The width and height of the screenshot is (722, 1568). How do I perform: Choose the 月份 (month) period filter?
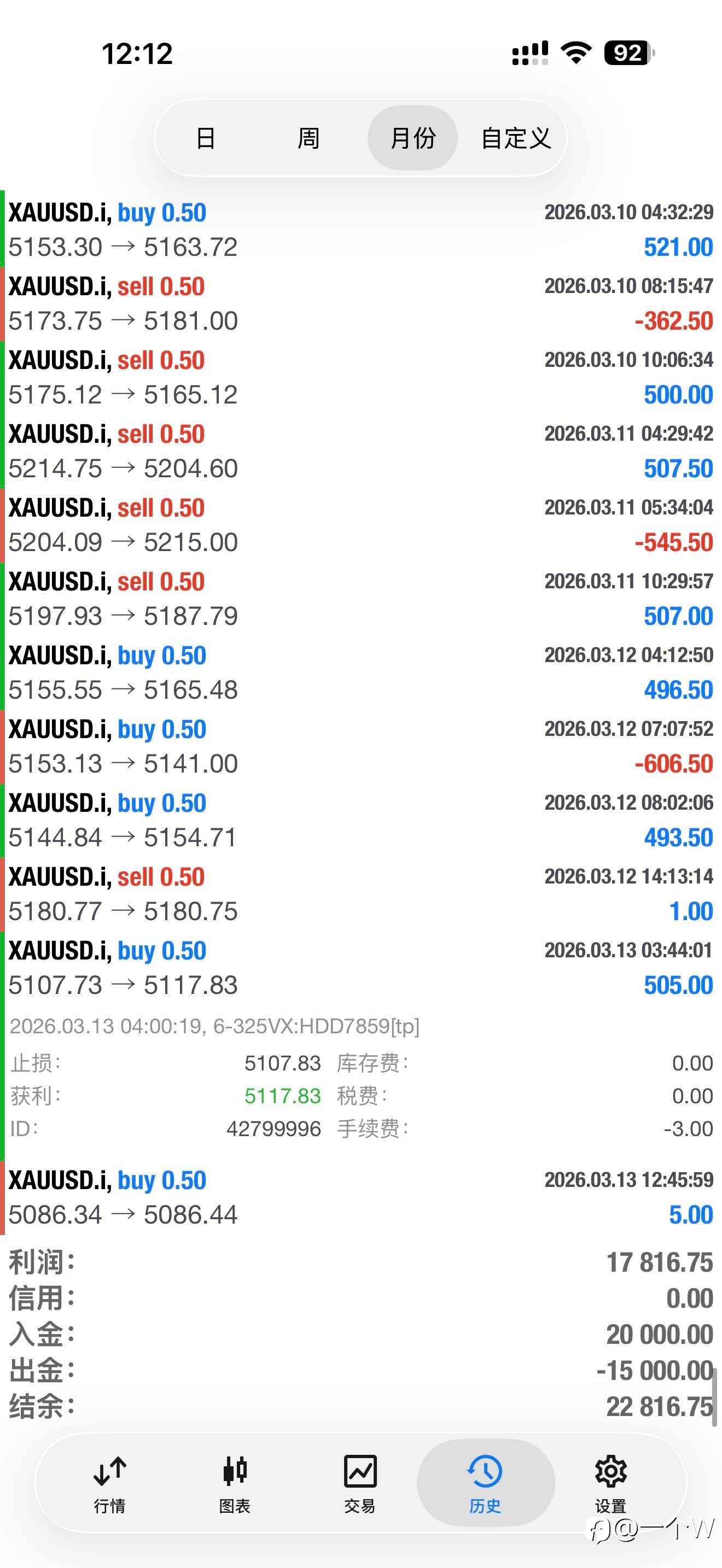pyautogui.click(x=413, y=138)
